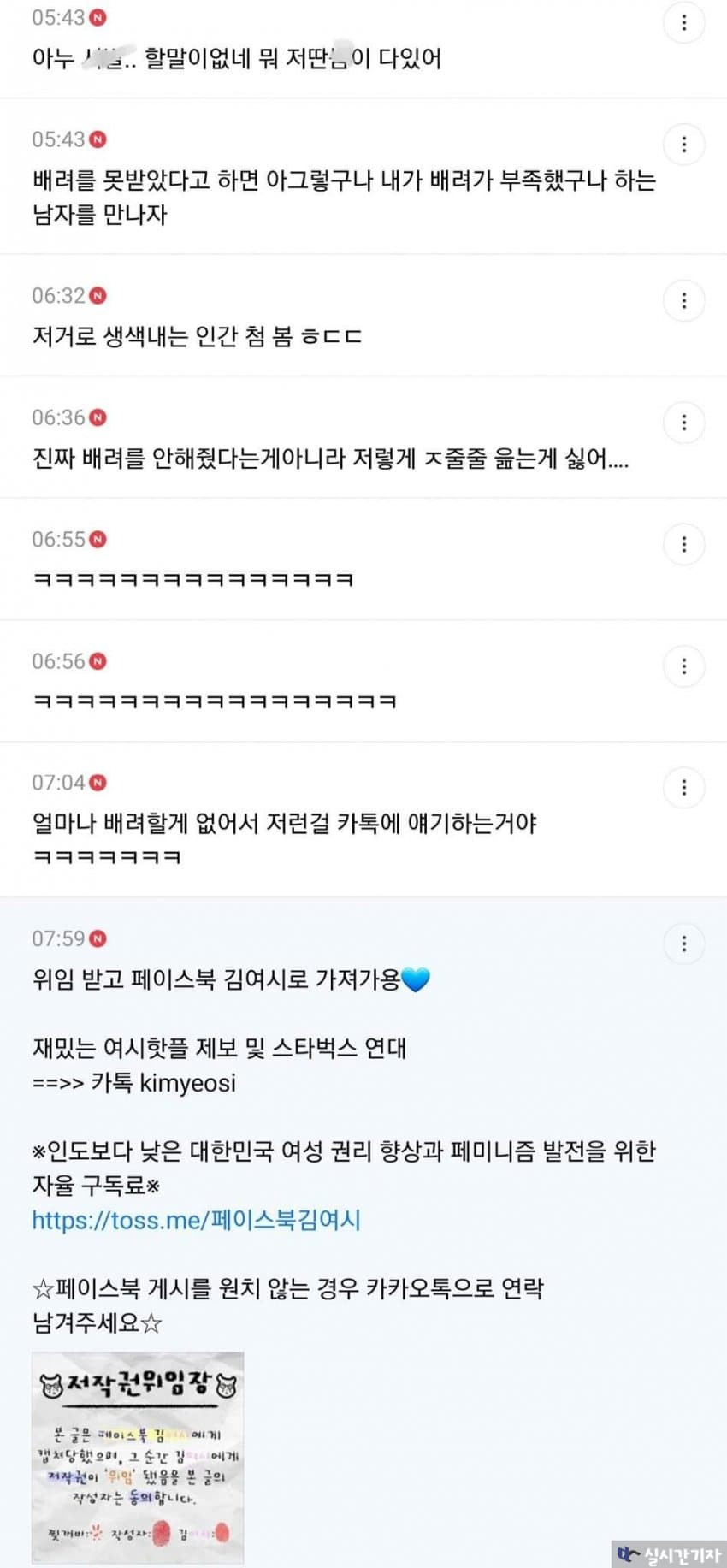Open options for the 배려를 못받았다고 comment
Screen dimensions: 727x1568
click(x=683, y=145)
